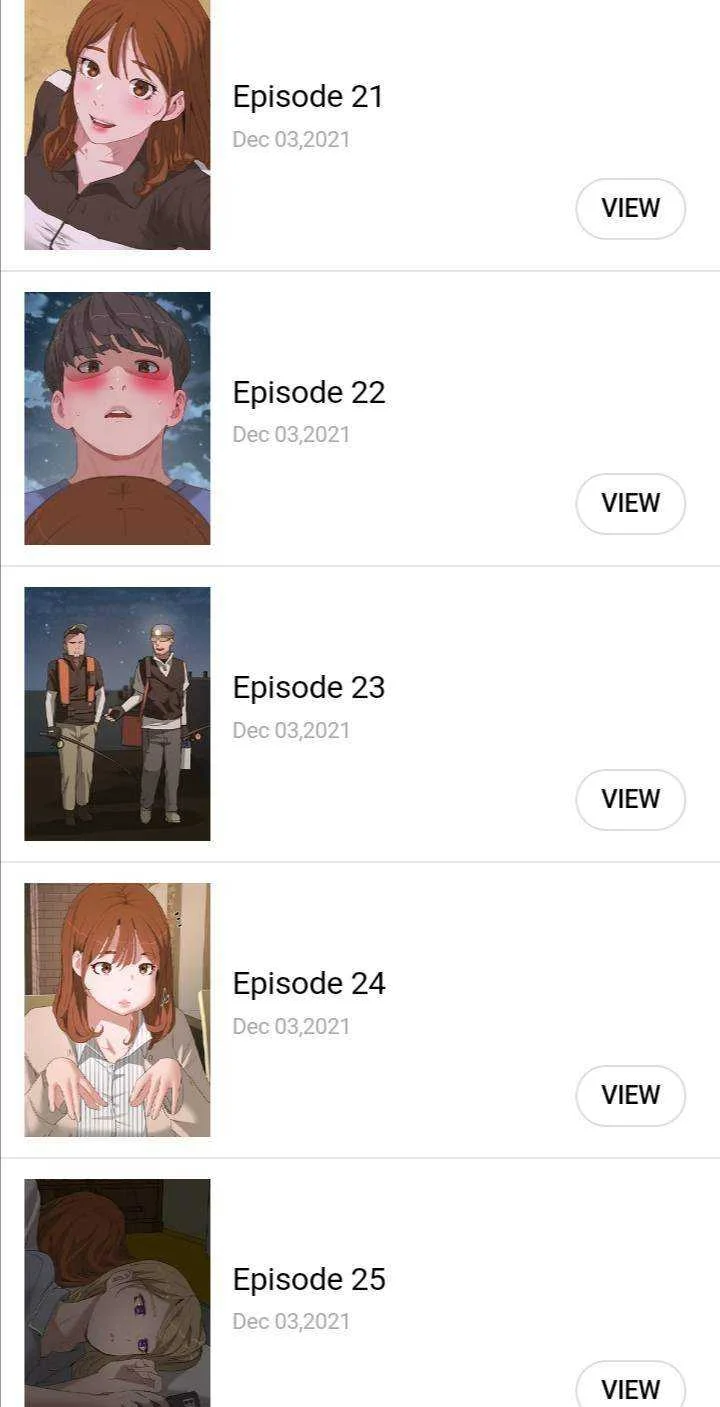Select the Episode 24 cover thumbnail
This screenshot has width=720, height=1407.
click(117, 1010)
